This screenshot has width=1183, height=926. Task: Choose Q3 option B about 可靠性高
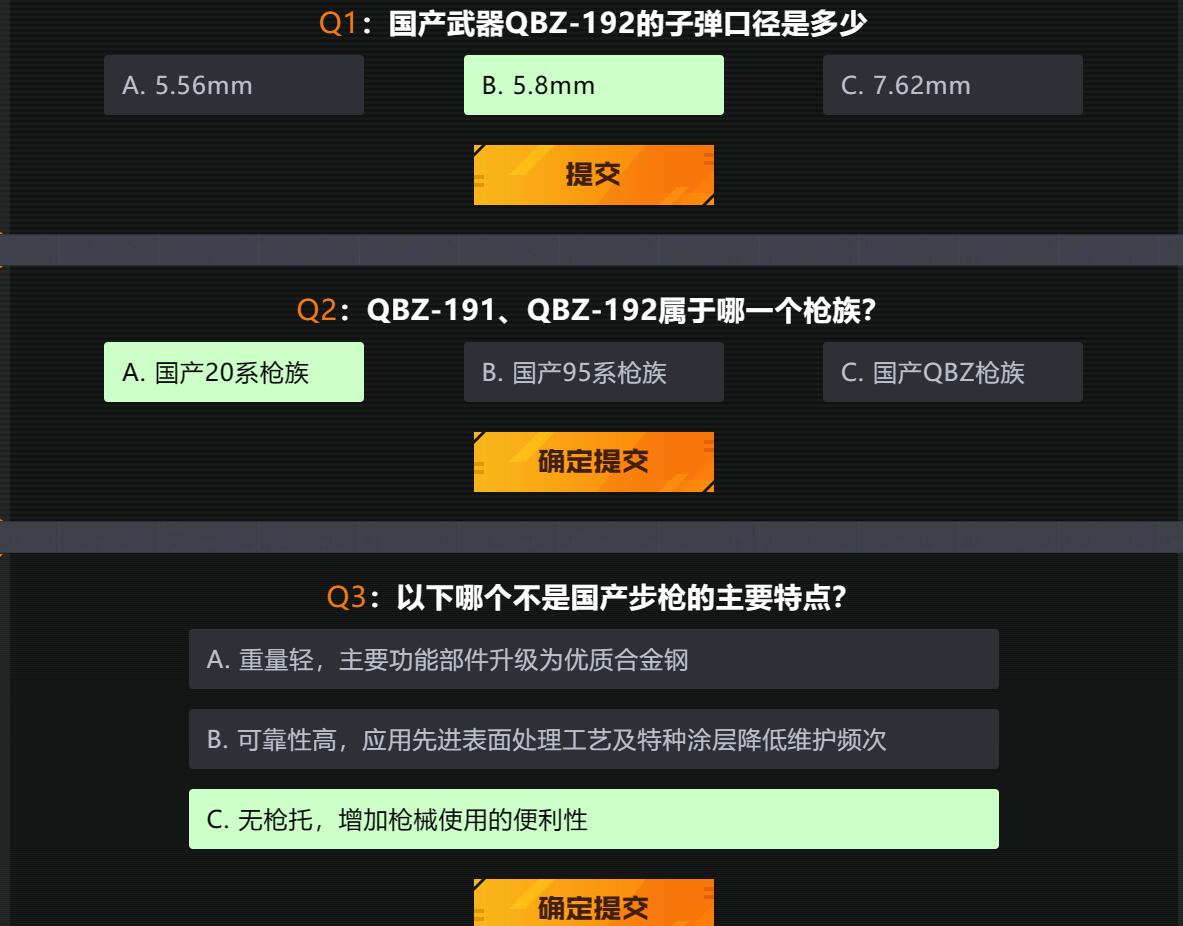coord(593,739)
